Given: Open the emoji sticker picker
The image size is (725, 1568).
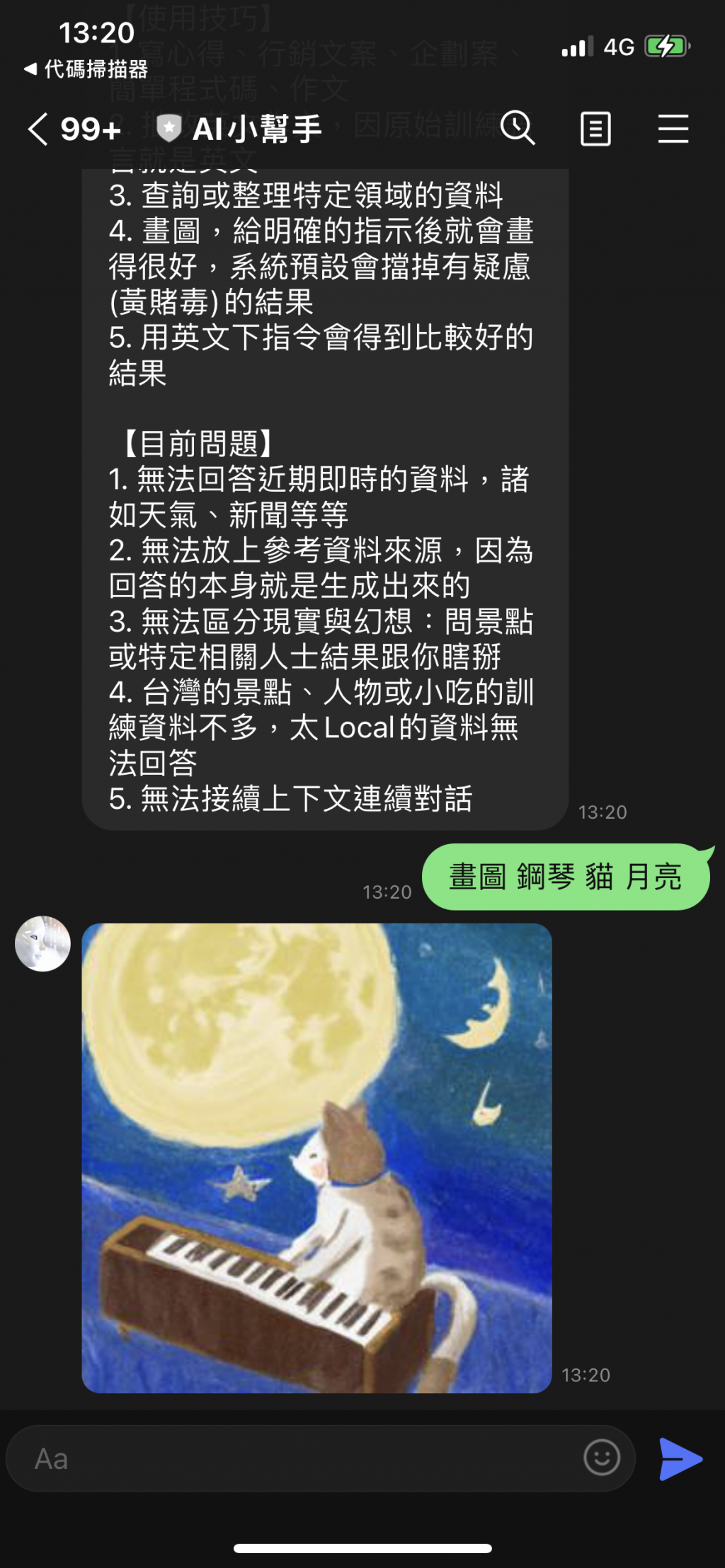Looking at the screenshot, I should click(x=602, y=1458).
